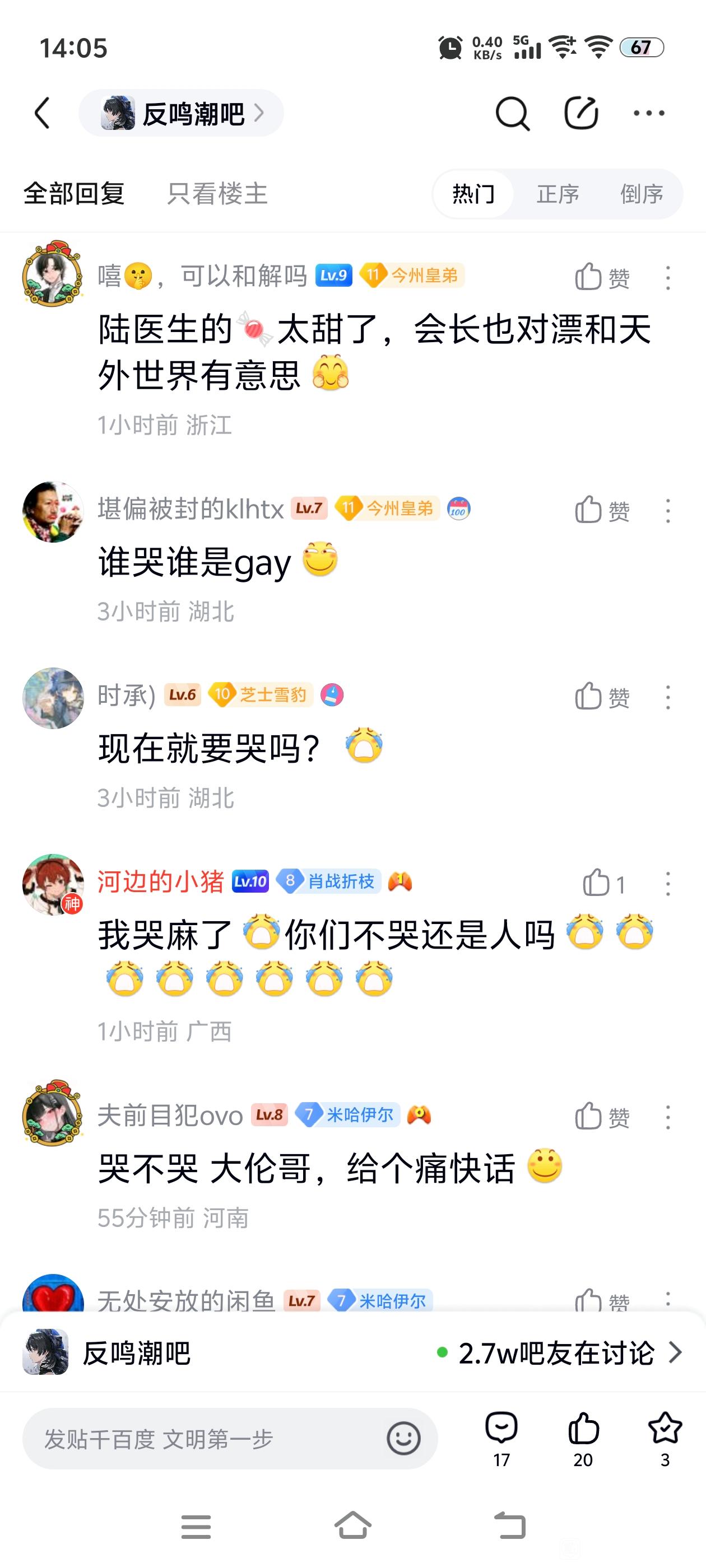Open more options for 时承)'s comment

(668, 697)
